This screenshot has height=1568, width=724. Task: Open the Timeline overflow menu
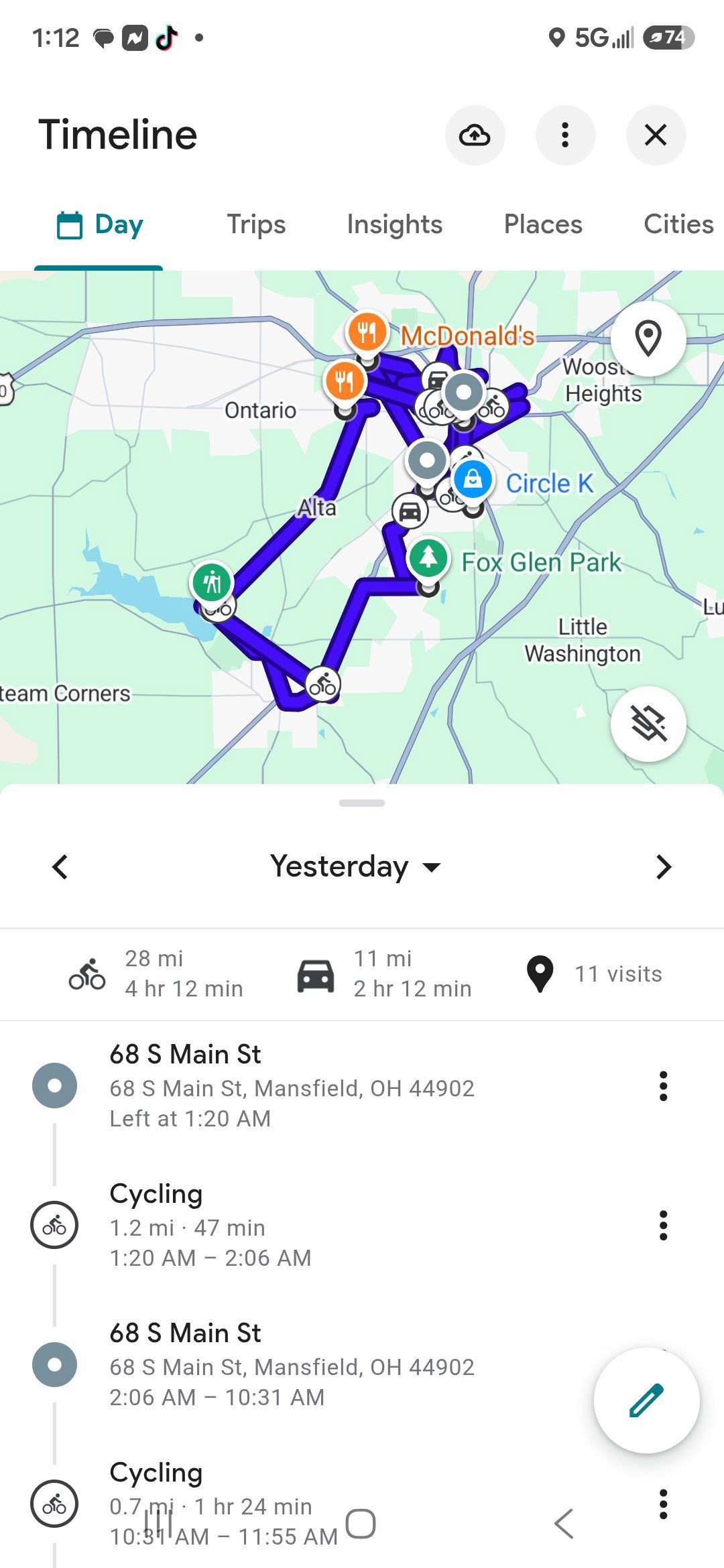565,135
